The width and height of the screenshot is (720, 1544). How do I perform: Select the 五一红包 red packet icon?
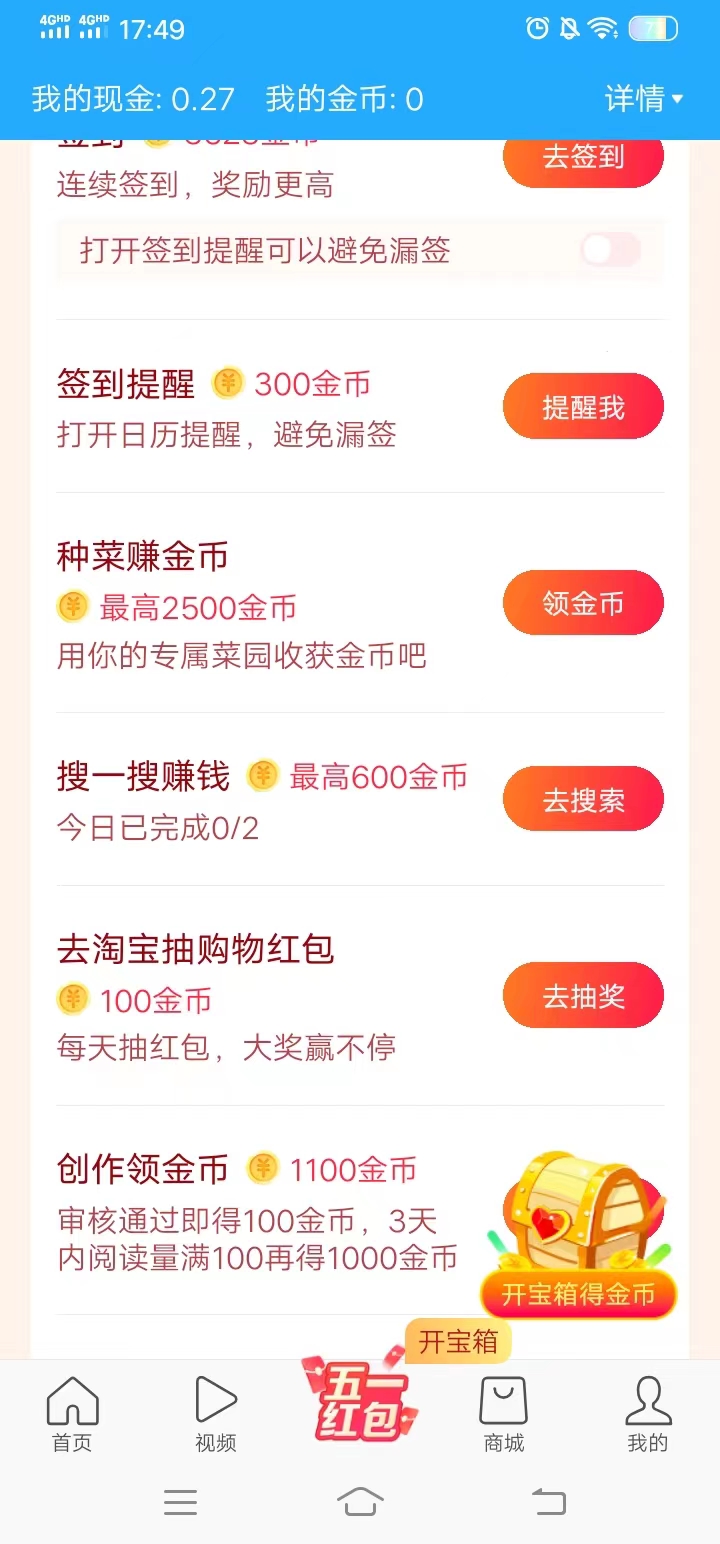click(x=360, y=1400)
